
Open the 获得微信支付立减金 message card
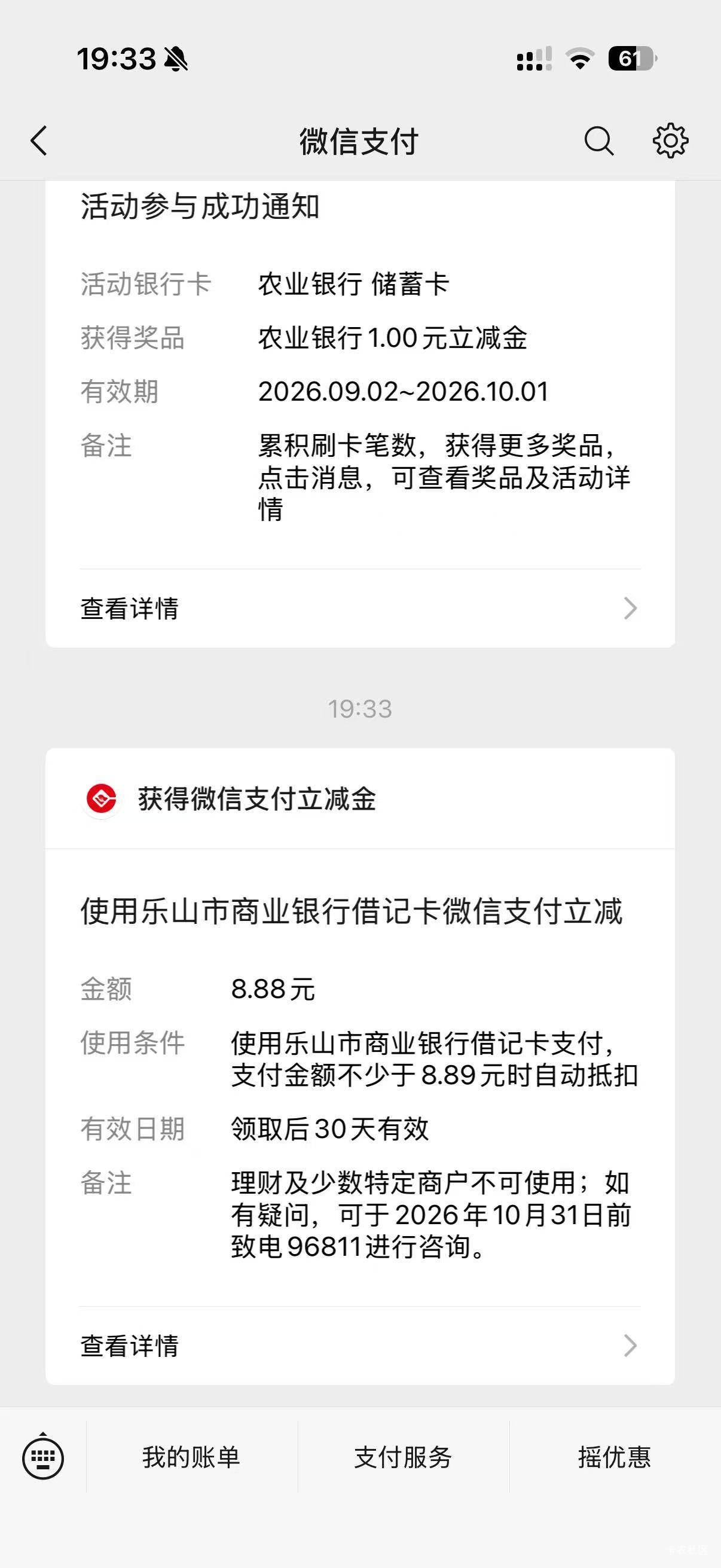360,1066
